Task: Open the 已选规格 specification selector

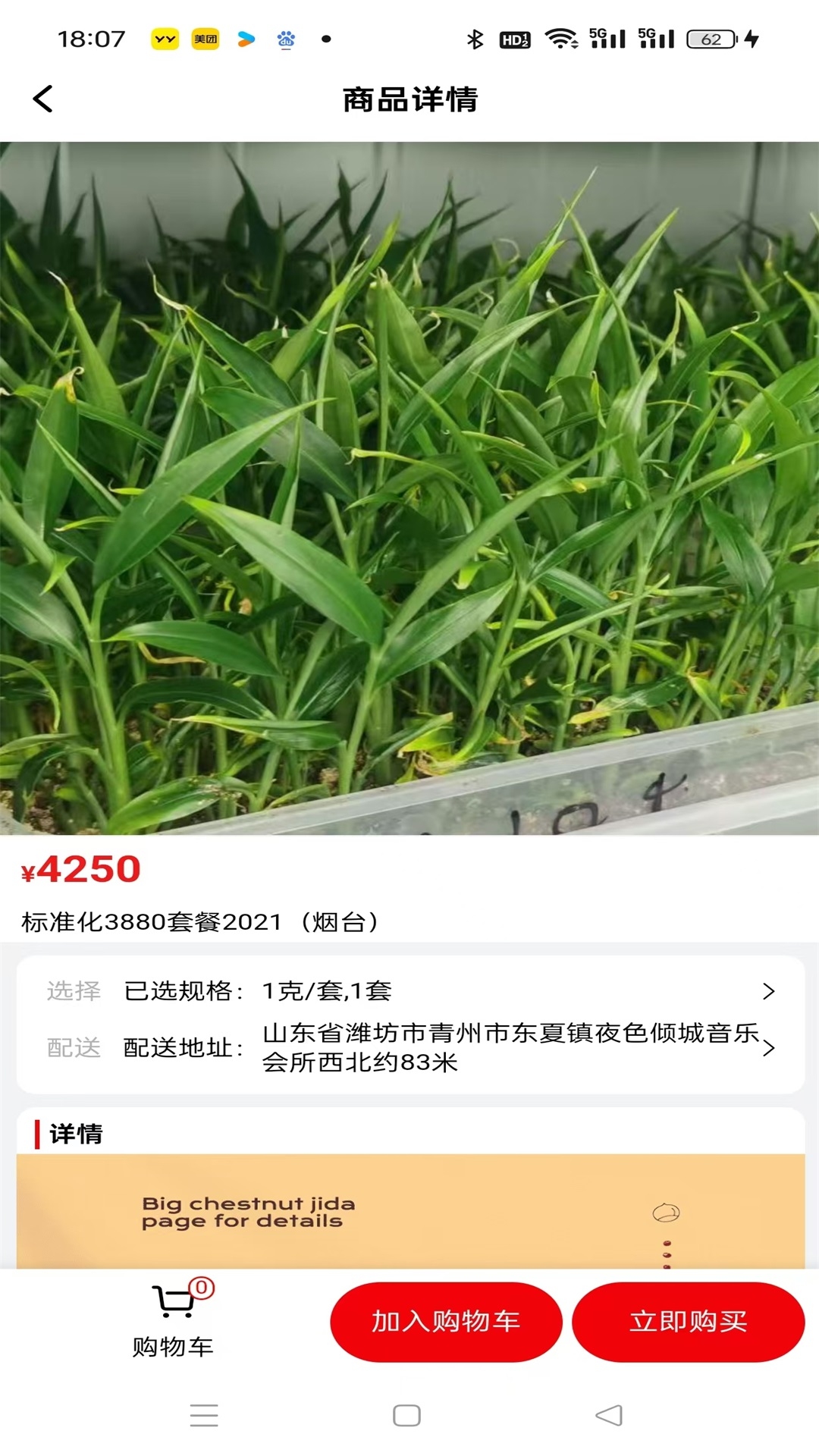Action: pos(409,991)
